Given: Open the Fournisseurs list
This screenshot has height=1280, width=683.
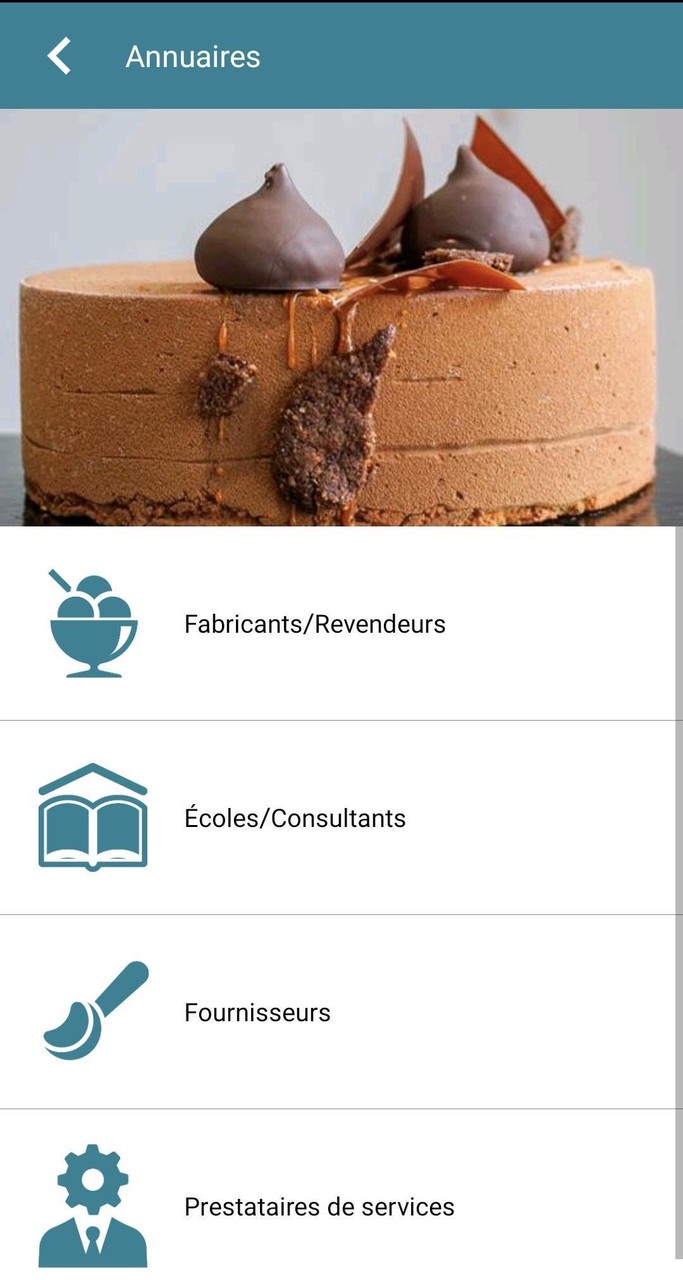Looking at the screenshot, I should point(258,1012).
